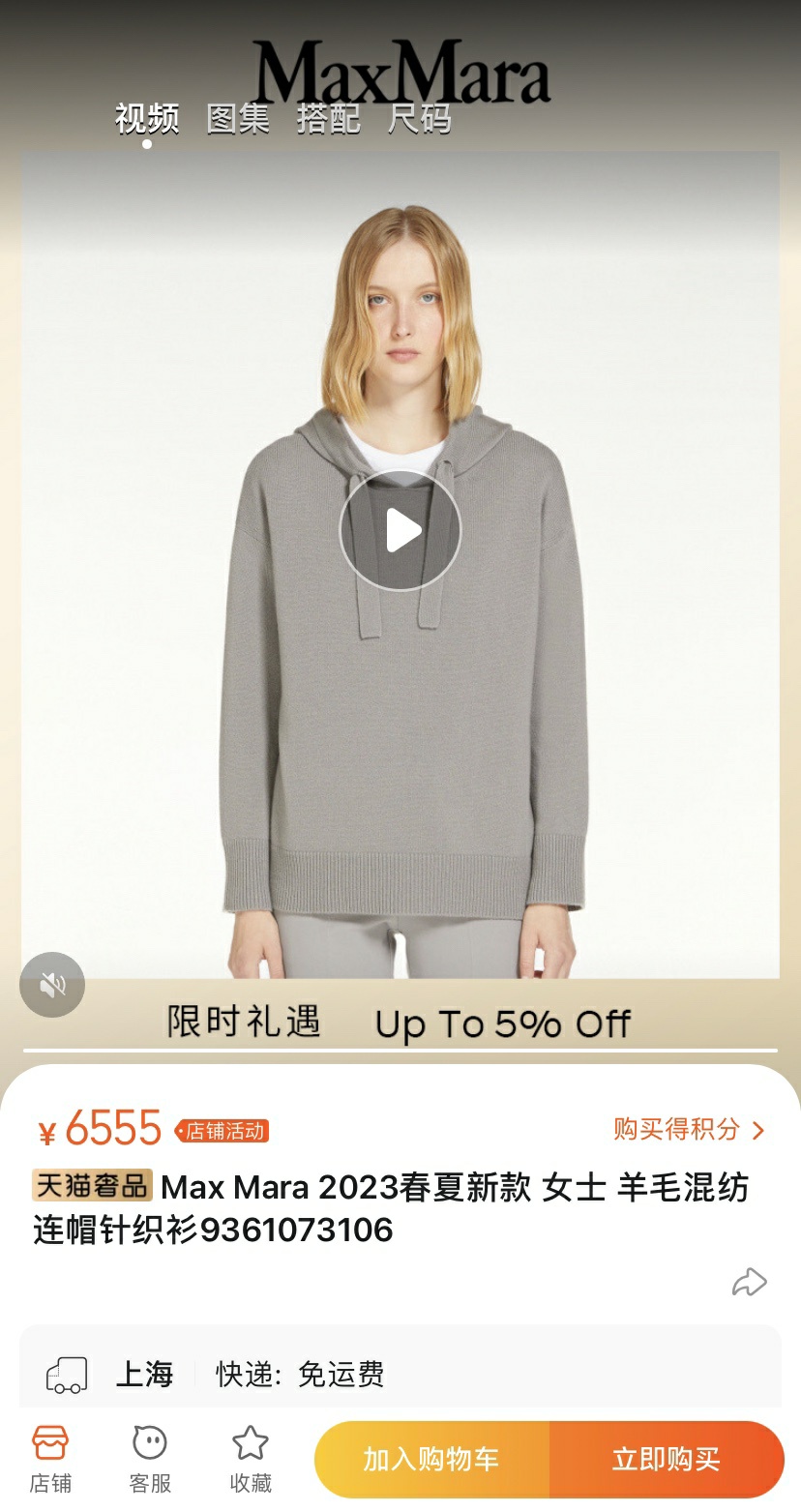The image size is (801, 1512).
Task: Play the product video
Action: pos(400,530)
